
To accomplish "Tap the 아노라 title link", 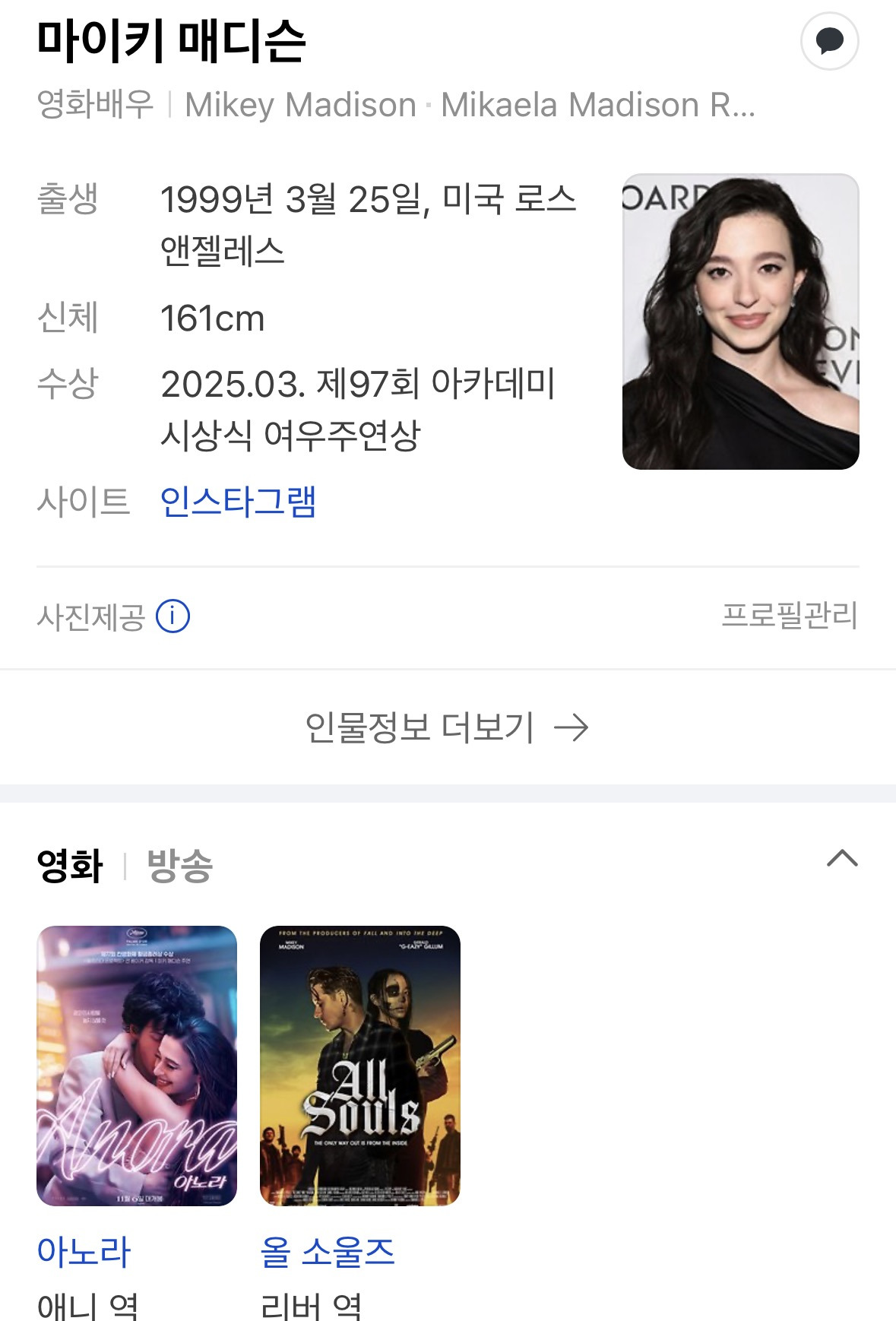I will point(84,1251).
